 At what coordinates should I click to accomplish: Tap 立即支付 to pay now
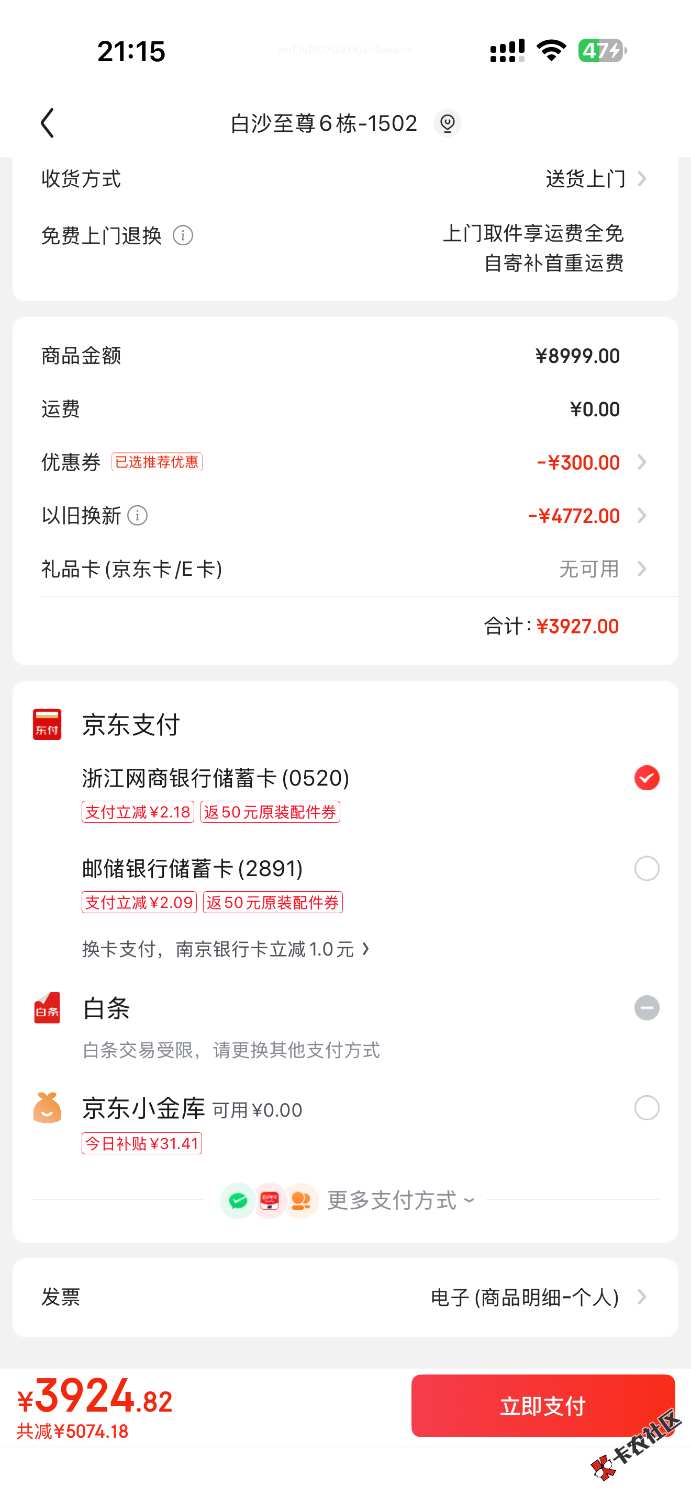(542, 1406)
